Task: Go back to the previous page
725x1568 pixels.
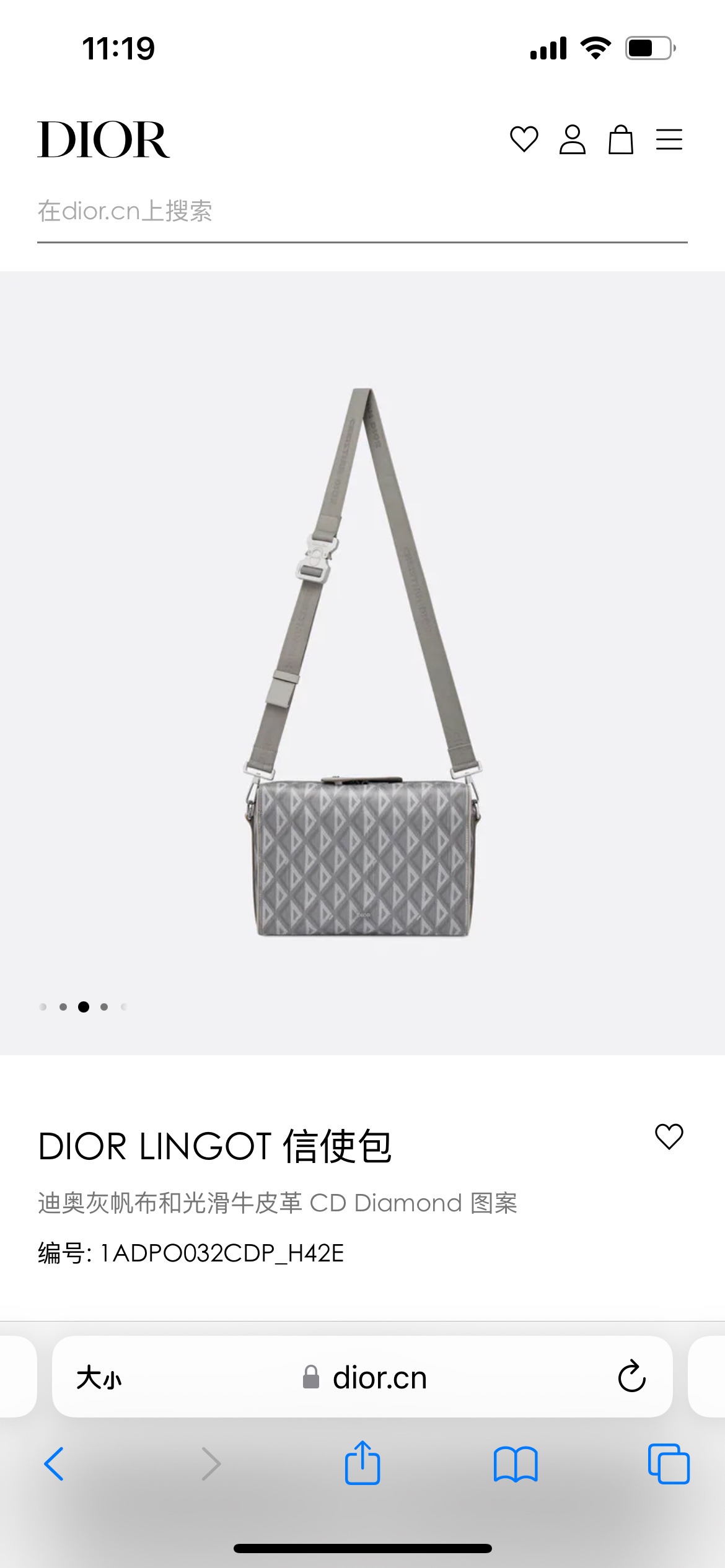Action: click(55, 1464)
